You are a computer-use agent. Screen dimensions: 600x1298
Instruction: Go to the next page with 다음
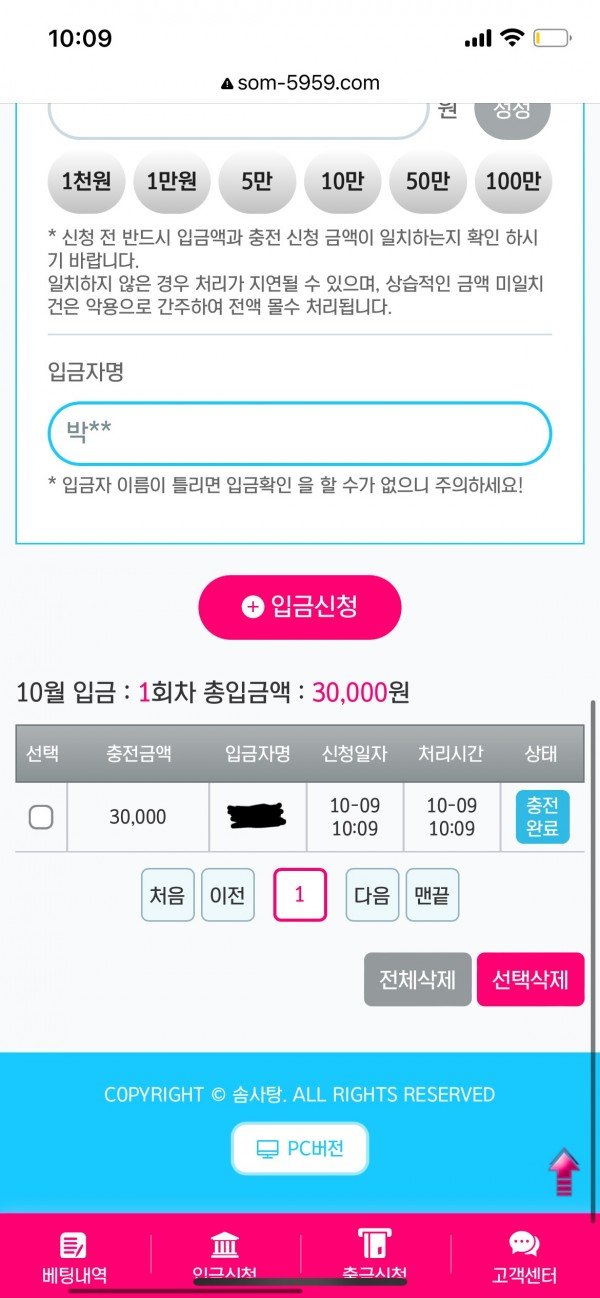click(372, 895)
